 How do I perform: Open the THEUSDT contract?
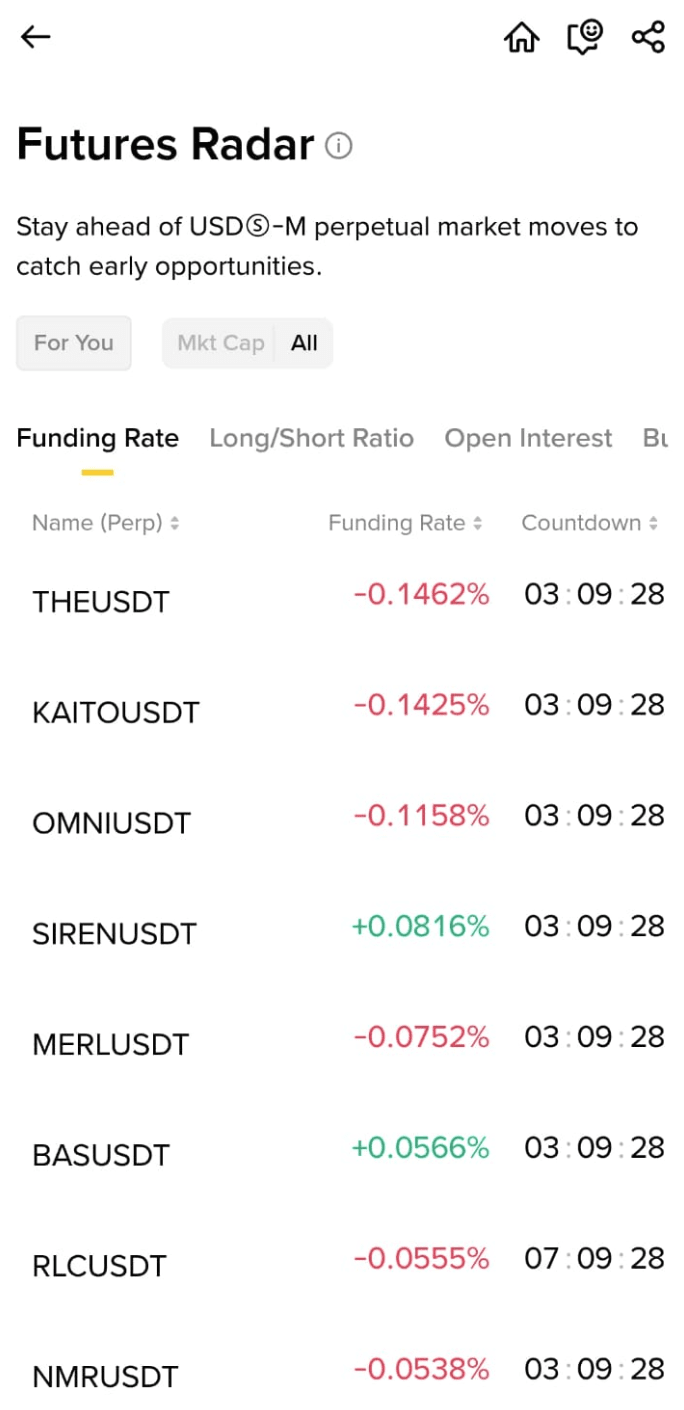[101, 602]
